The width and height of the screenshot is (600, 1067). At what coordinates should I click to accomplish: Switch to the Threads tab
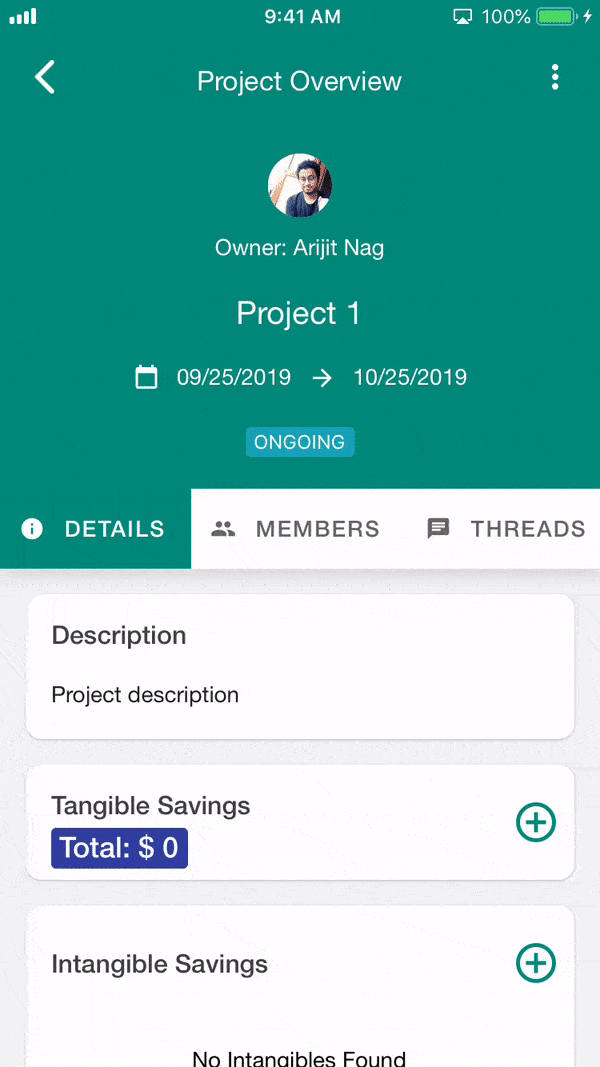506,529
